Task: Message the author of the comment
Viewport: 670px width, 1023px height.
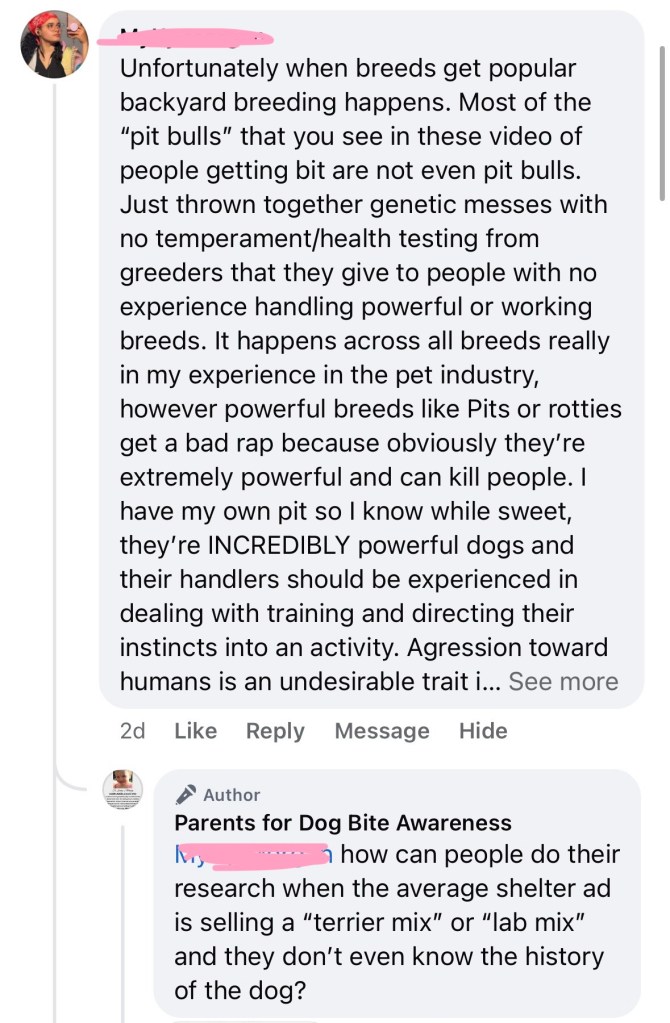Action: click(x=382, y=731)
